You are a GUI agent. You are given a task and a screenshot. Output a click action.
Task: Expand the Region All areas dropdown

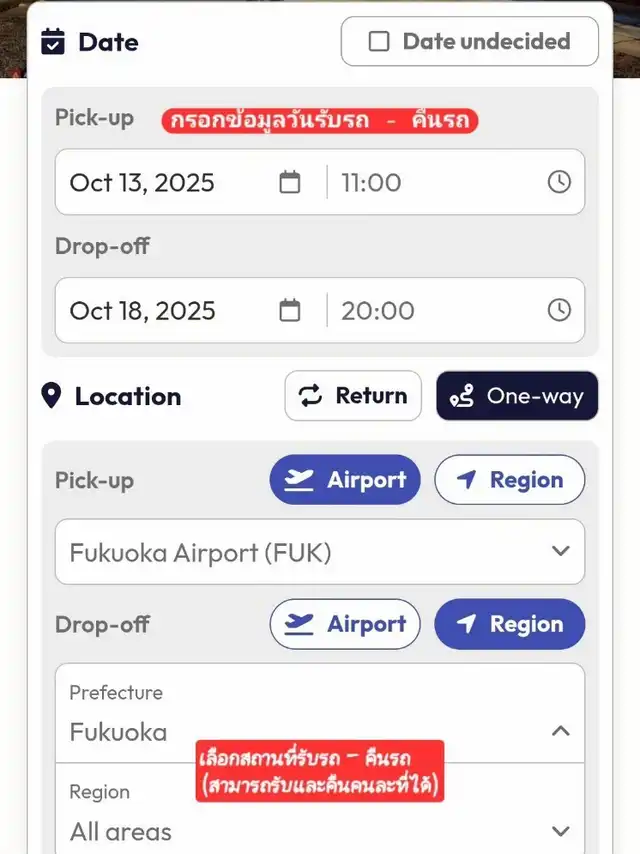tap(320, 809)
